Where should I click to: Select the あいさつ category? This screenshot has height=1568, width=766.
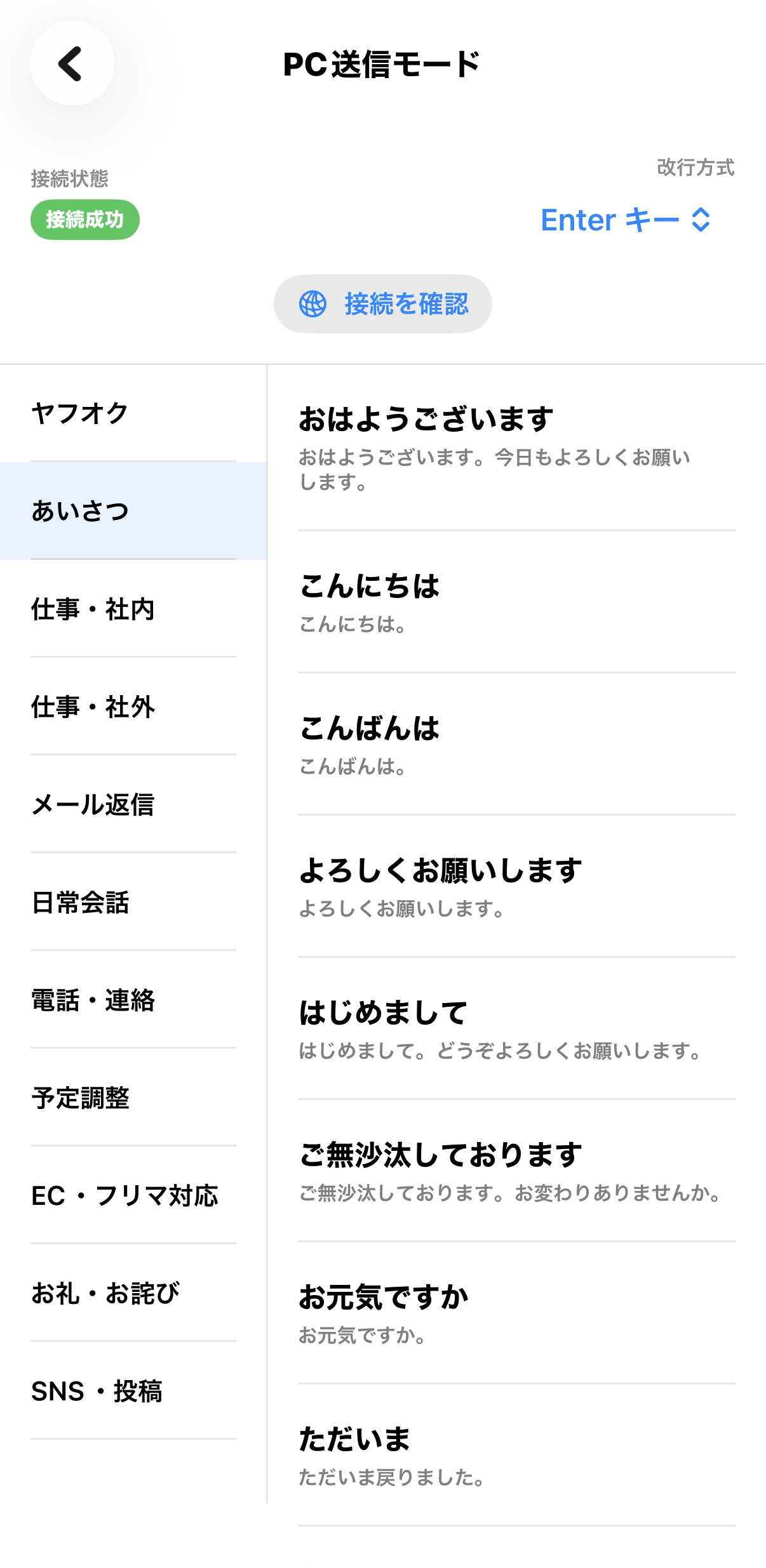(x=133, y=511)
